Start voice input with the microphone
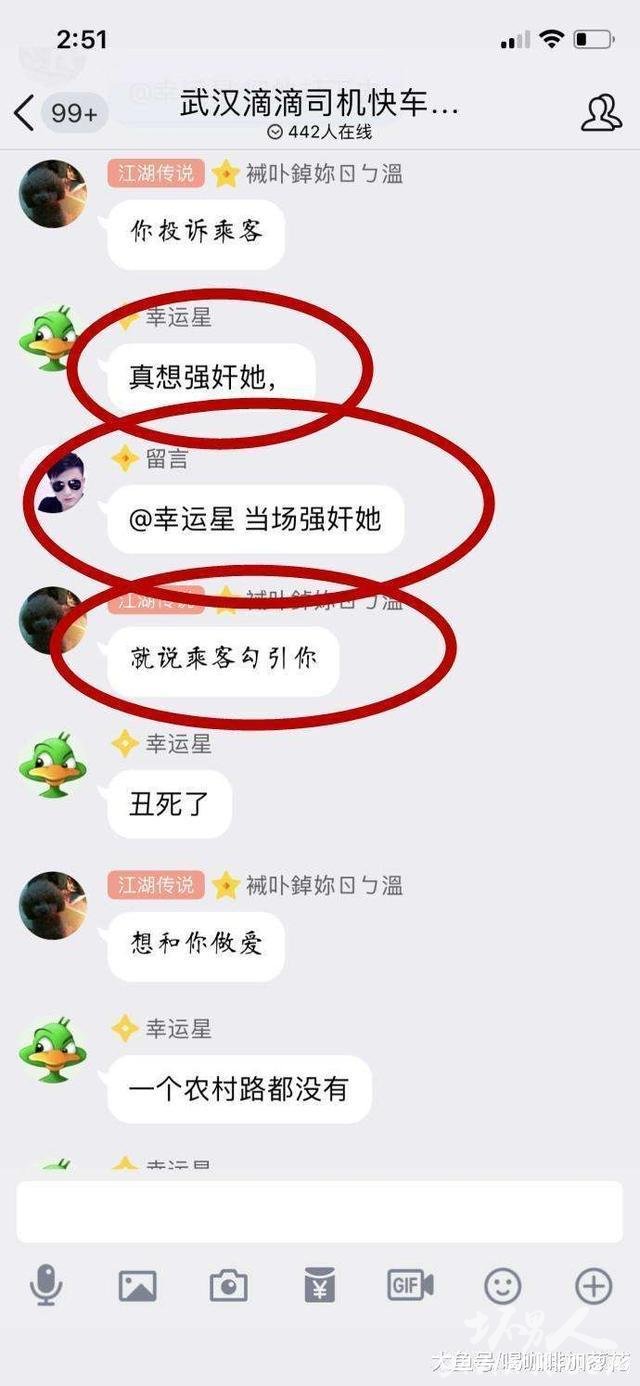Image resolution: width=640 pixels, height=1386 pixels. pos(46,1285)
